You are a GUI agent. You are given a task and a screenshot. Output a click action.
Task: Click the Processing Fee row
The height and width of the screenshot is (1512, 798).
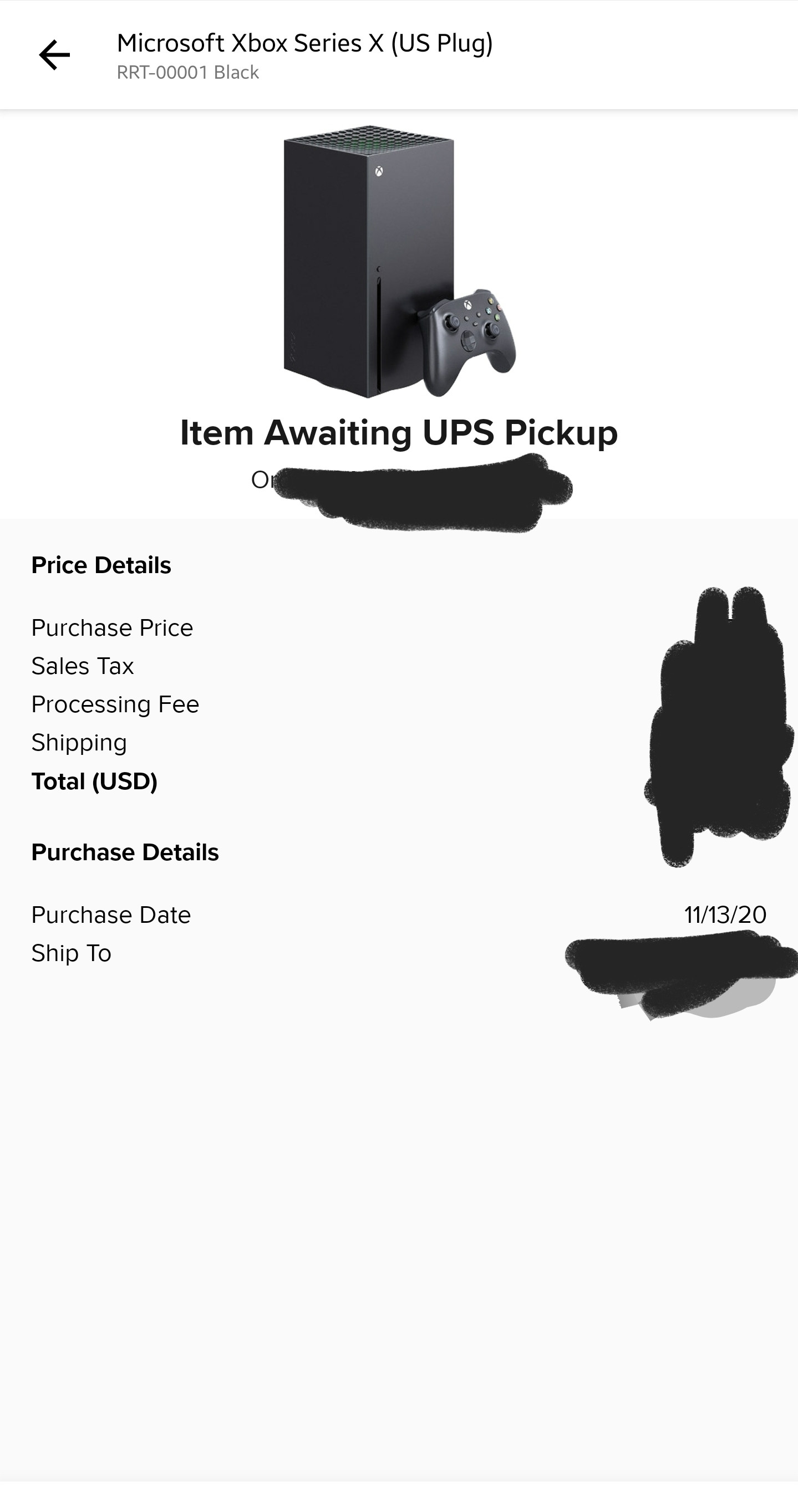click(115, 704)
